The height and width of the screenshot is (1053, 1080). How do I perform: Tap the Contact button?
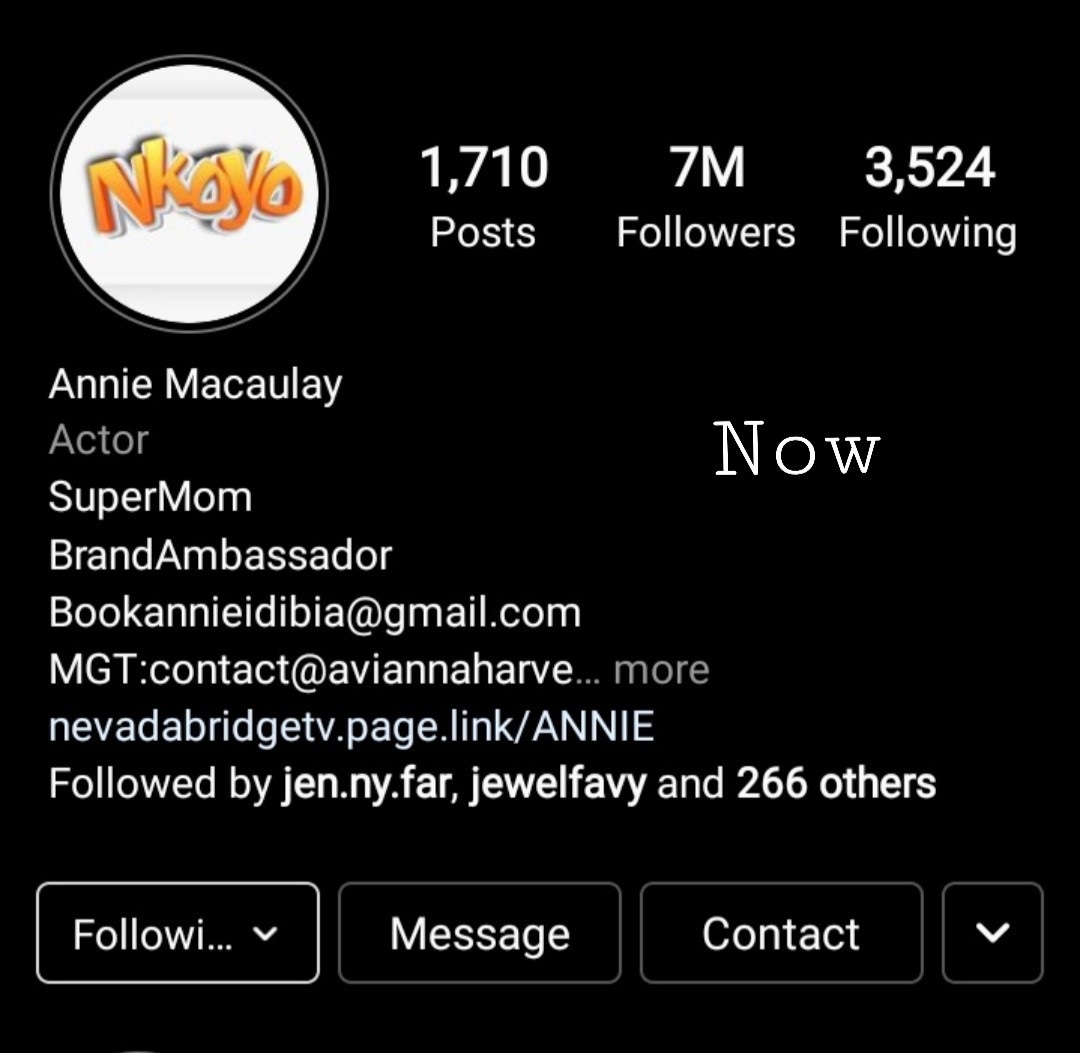tap(781, 933)
